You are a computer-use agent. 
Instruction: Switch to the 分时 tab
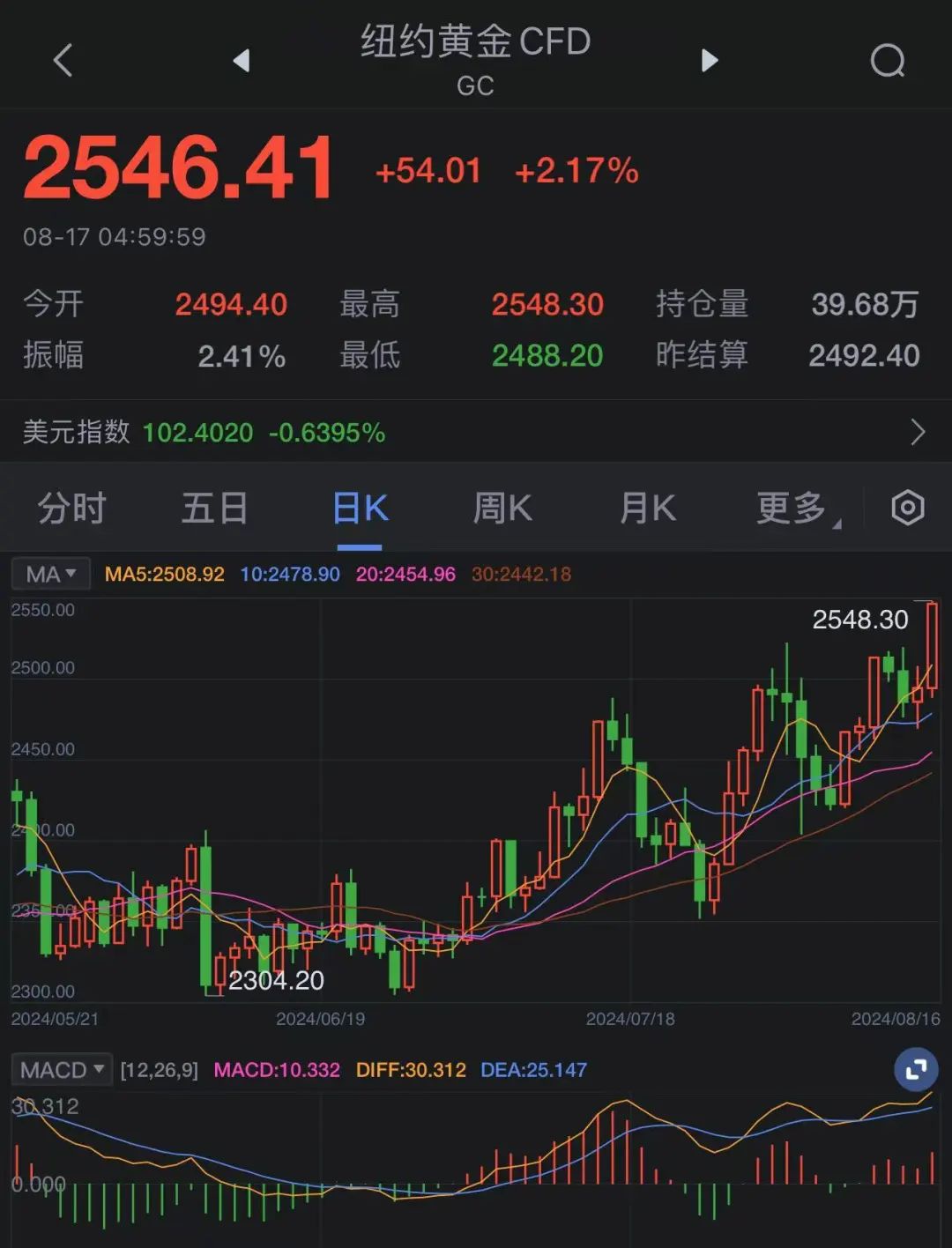click(72, 509)
